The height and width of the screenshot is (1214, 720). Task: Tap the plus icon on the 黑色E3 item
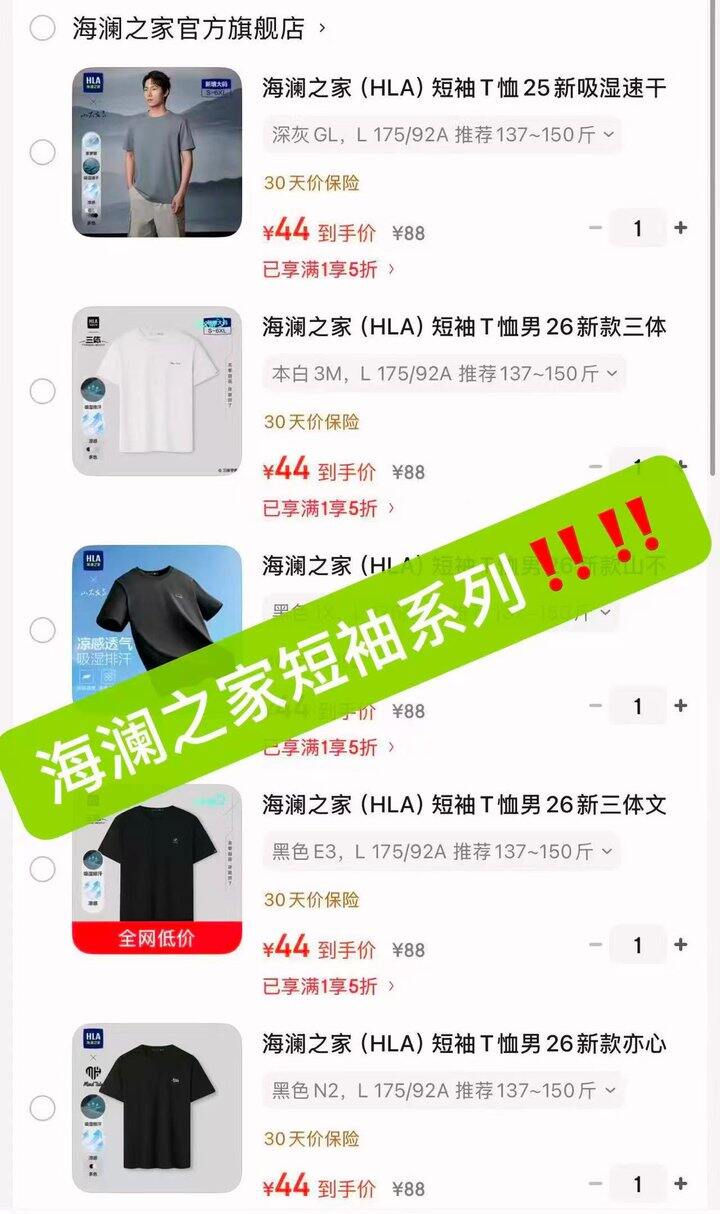tap(683, 944)
